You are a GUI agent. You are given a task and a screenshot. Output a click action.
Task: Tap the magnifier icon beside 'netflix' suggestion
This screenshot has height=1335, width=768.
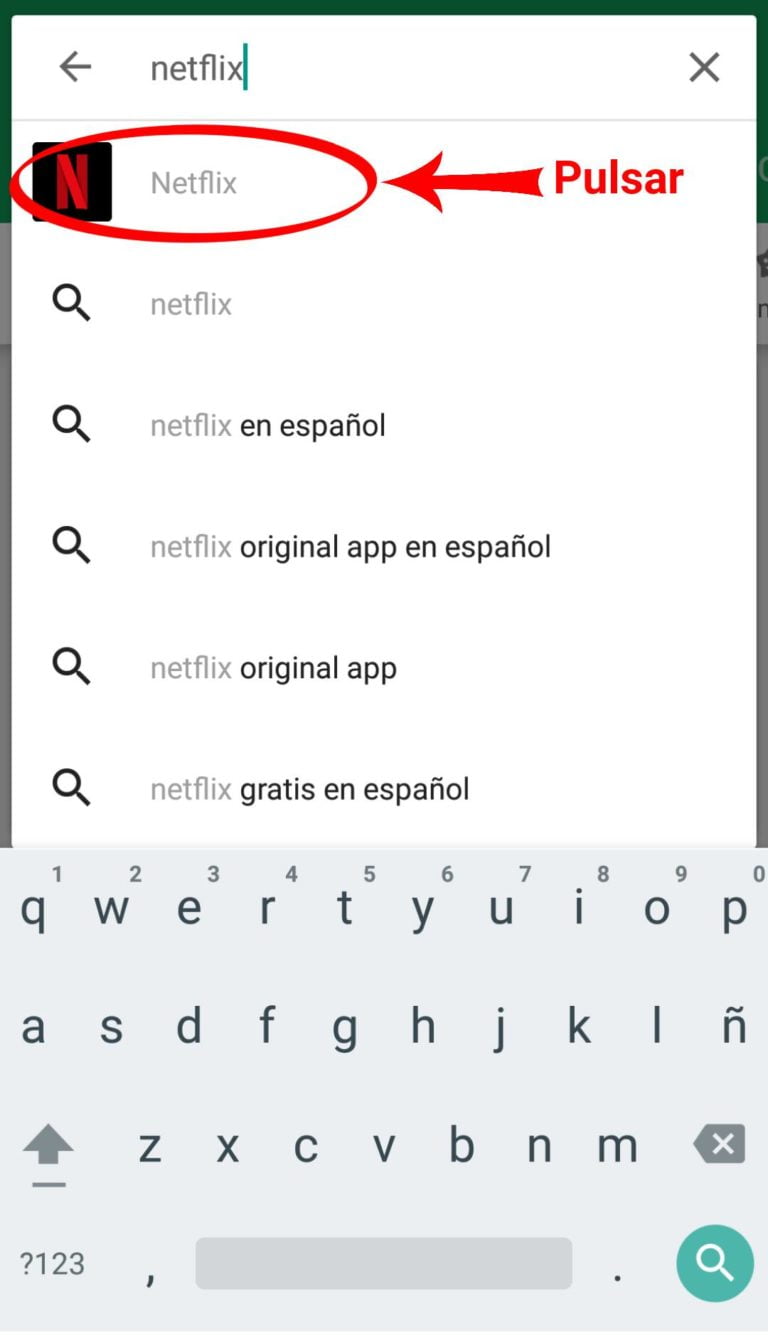[x=70, y=303]
